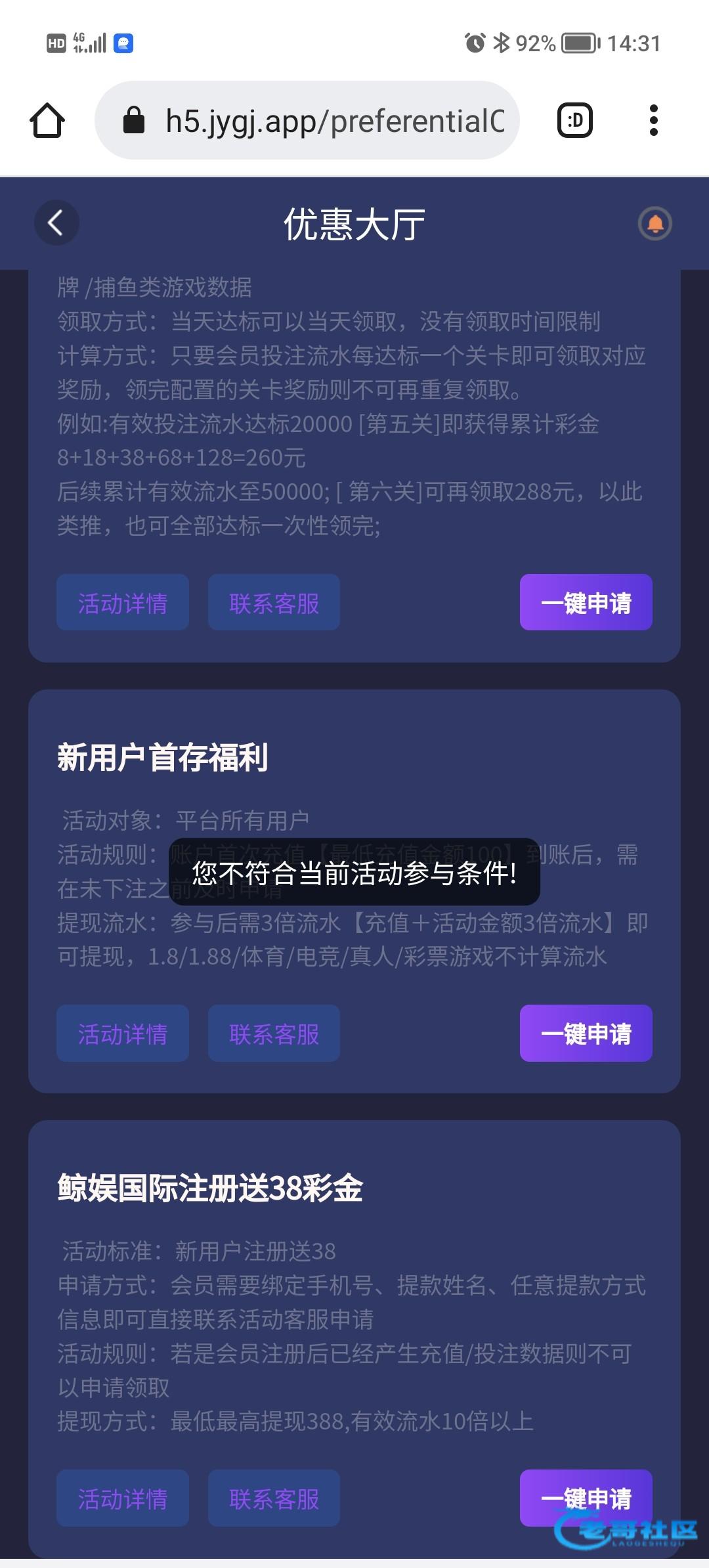709x1568 pixels.
Task: View 活动详情 for 鲸娱国际注册送38彩金
Action: (x=123, y=1498)
